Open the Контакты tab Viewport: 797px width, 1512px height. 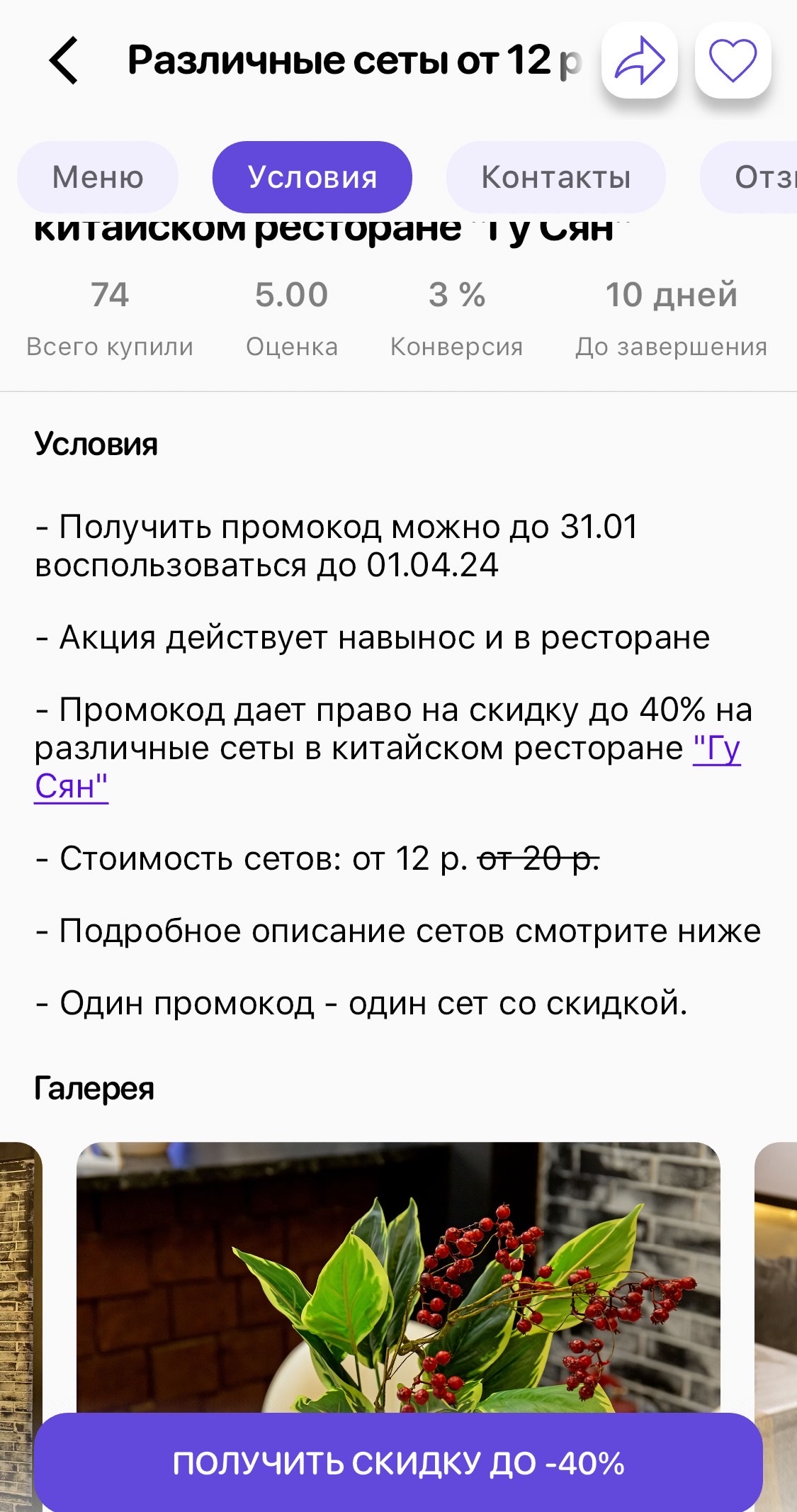(555, 177)
